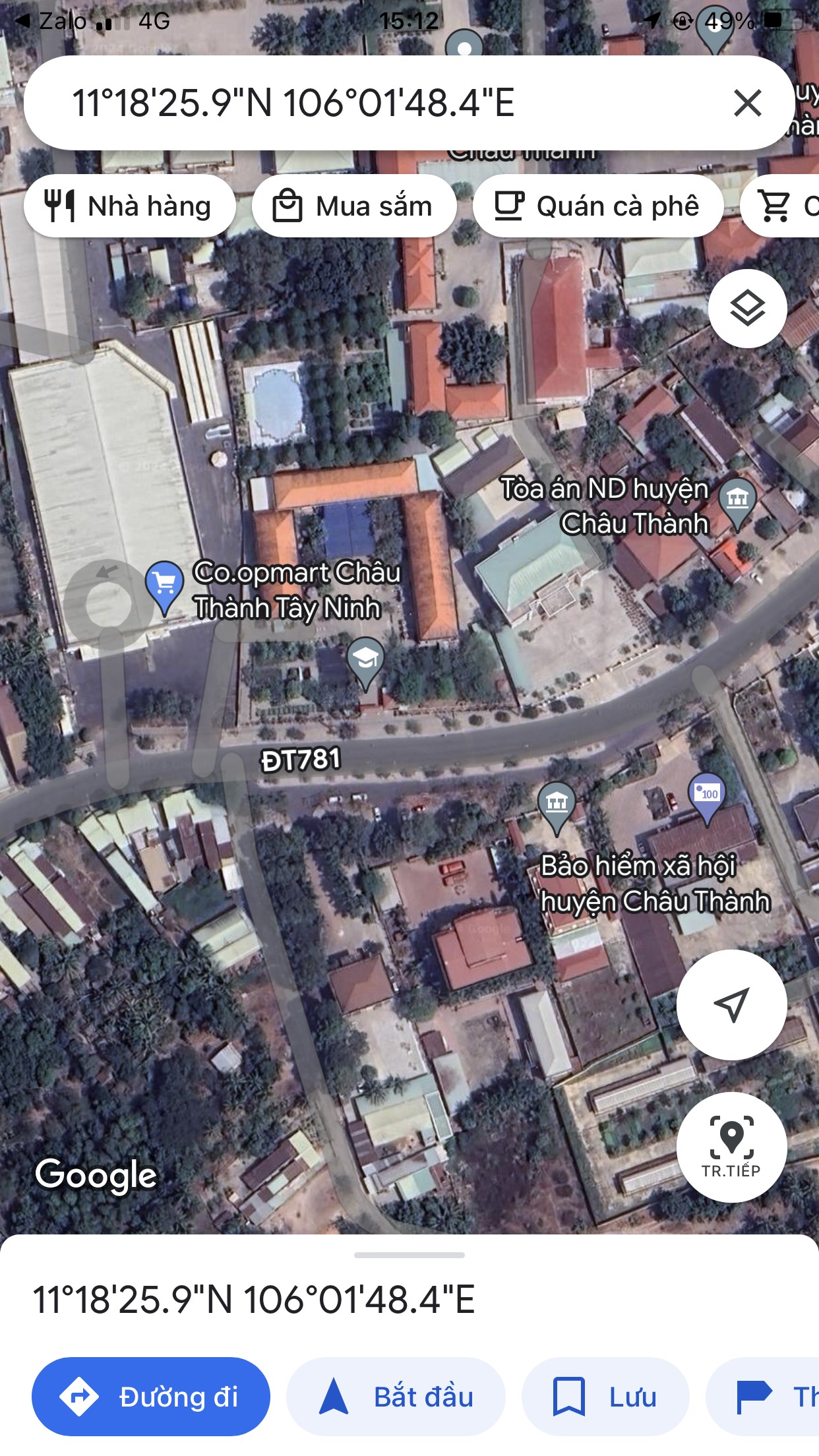Image resolution: width=819 pixels, height=1456 pixels.
Task: Tap the partially visible flag button
Action: (x=762, y=1396)
